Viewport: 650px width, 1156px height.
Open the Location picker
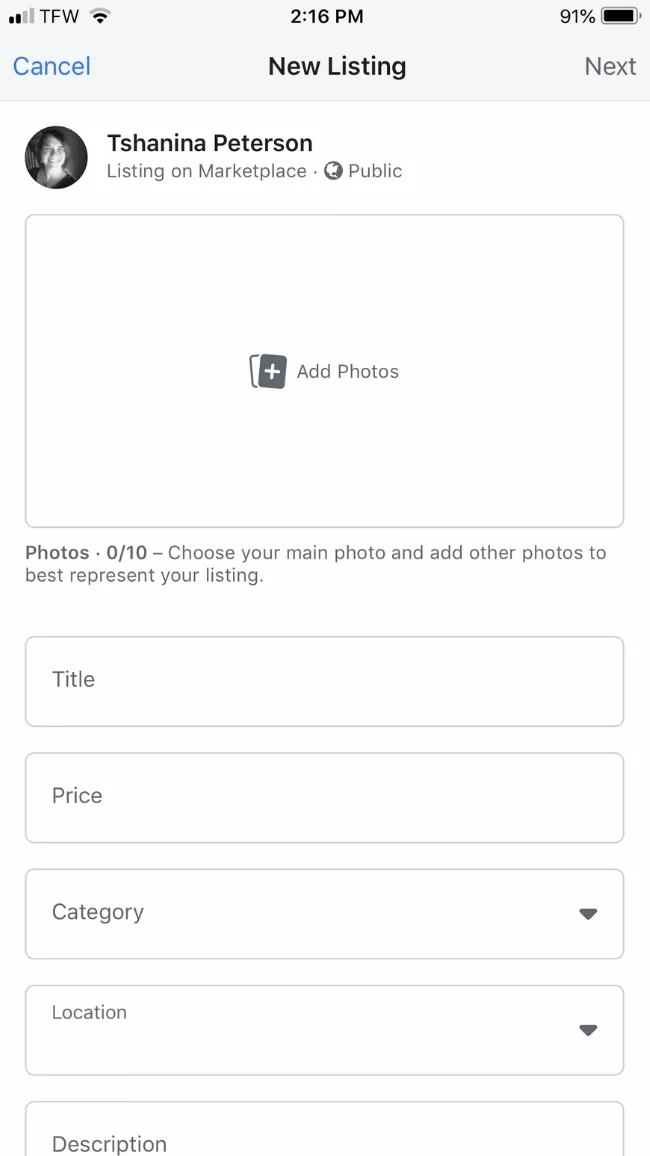pos(324,1029)
